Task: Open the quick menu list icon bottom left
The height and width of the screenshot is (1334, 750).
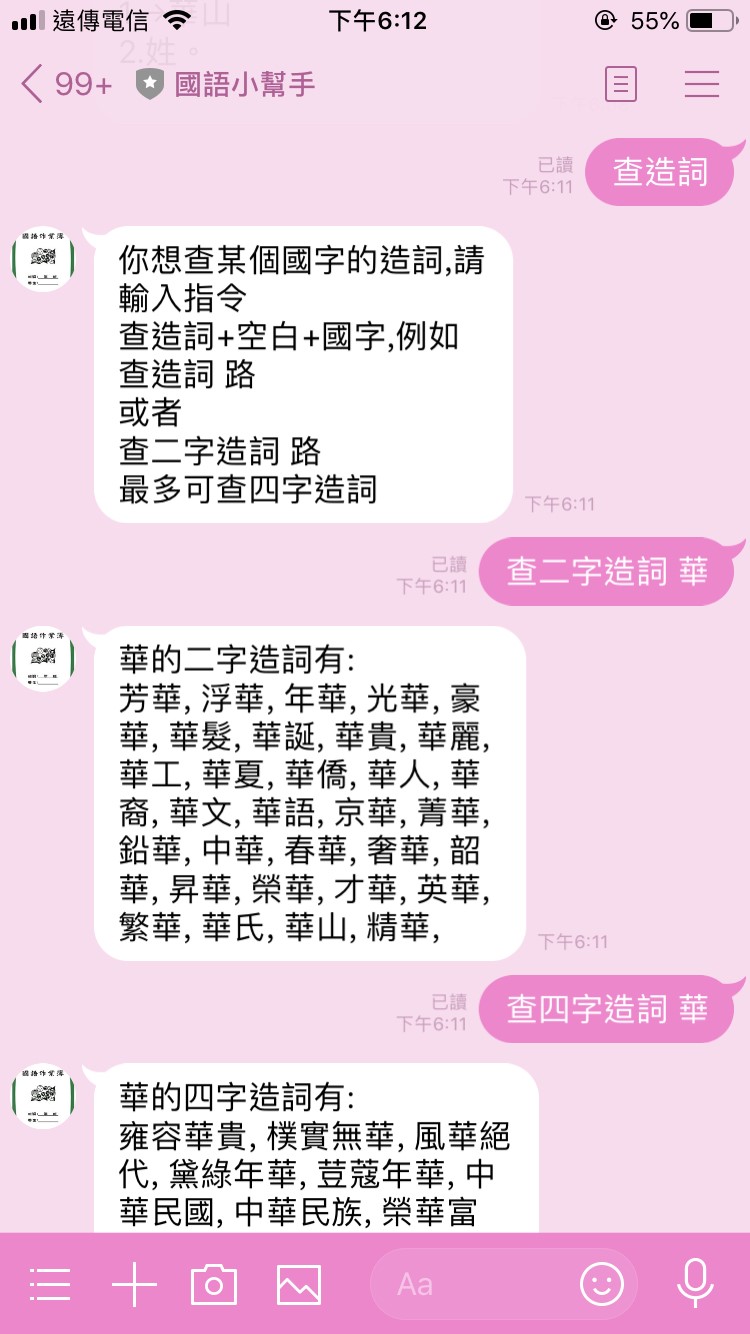Action: [x=51, y=1283]
